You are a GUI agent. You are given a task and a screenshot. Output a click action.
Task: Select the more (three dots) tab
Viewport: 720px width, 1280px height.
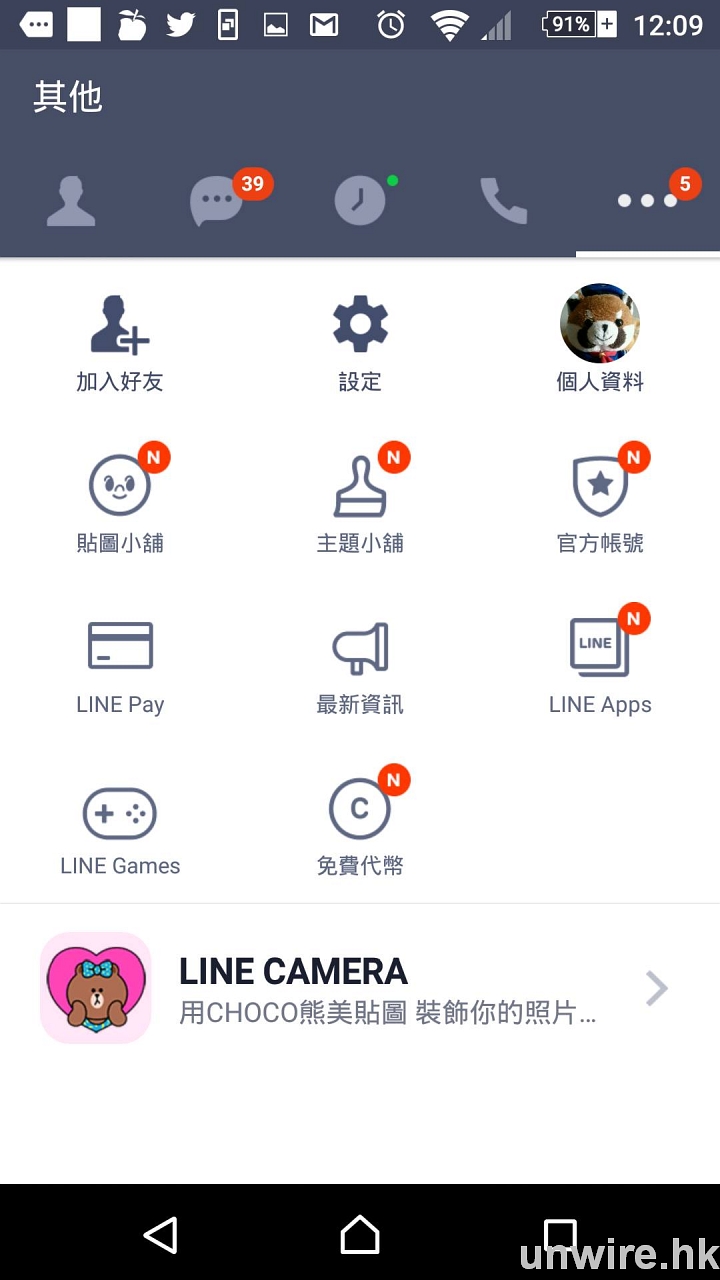click(x=647, y=201)
